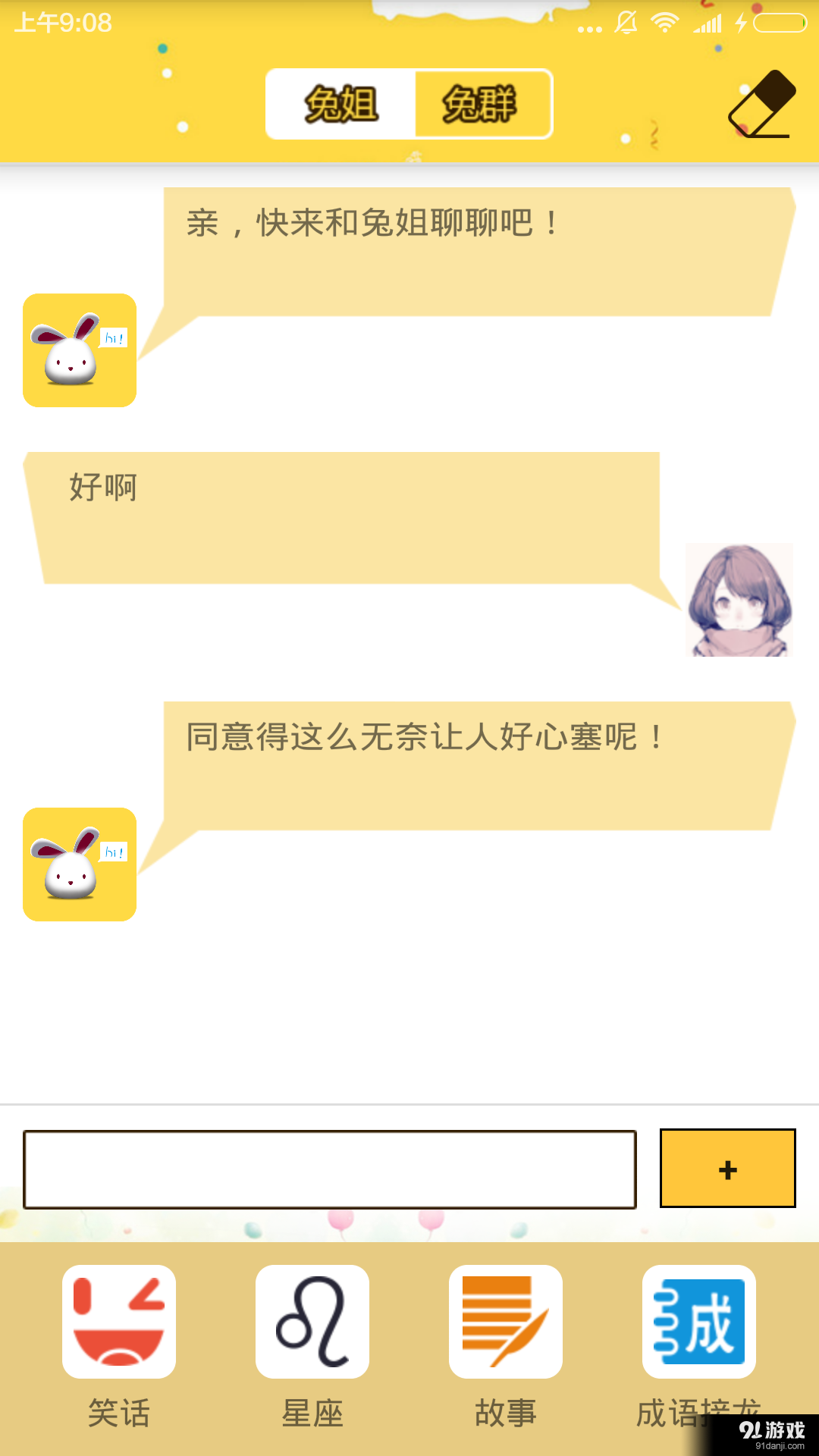
Task: Click the bunny avatar next to first message
Action: [x=79, y=349]
